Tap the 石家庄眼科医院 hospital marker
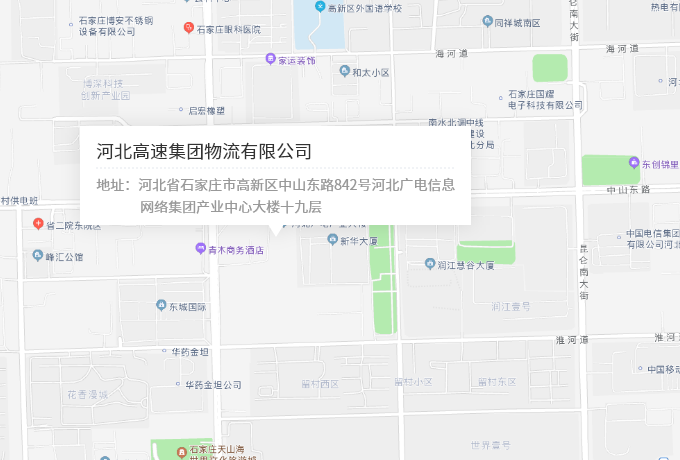680x460 pixels. click(188, 29)
